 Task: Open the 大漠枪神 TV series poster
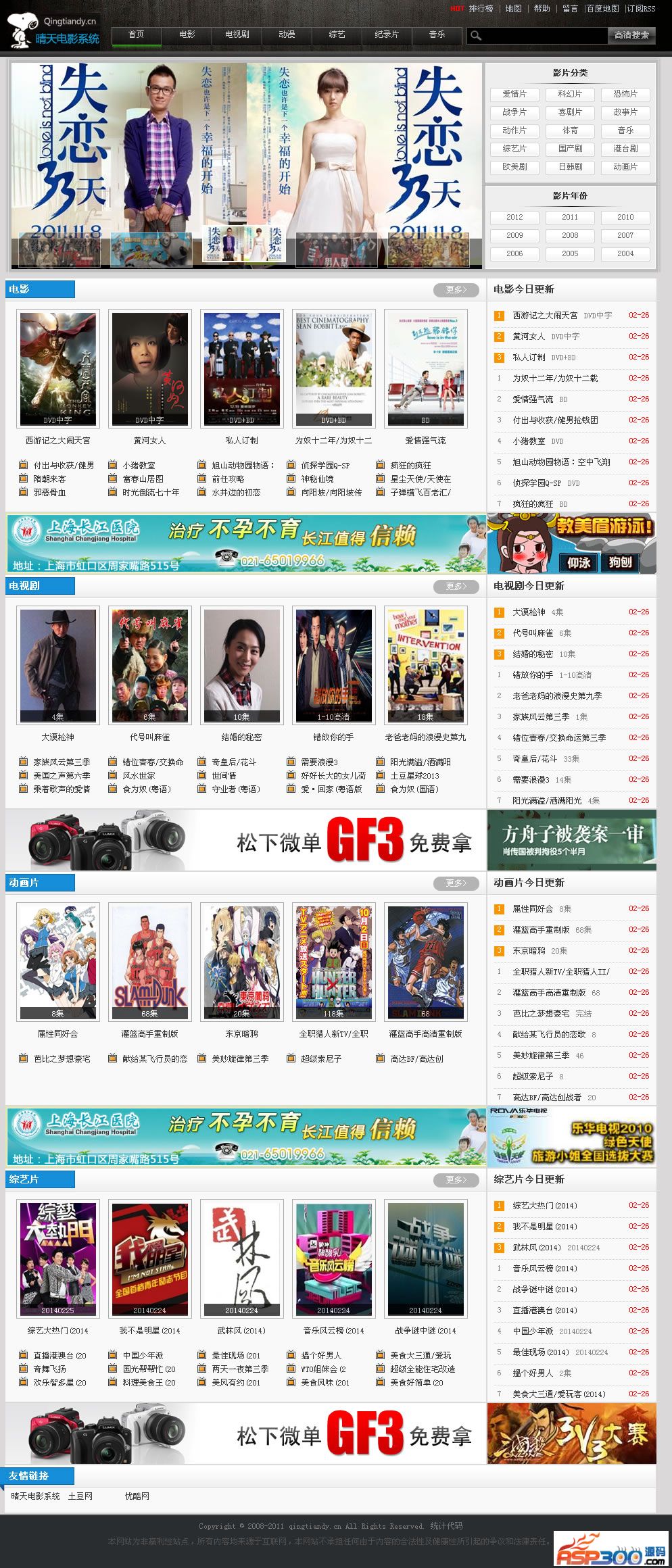pyautogui.click(x=58, y=665)
